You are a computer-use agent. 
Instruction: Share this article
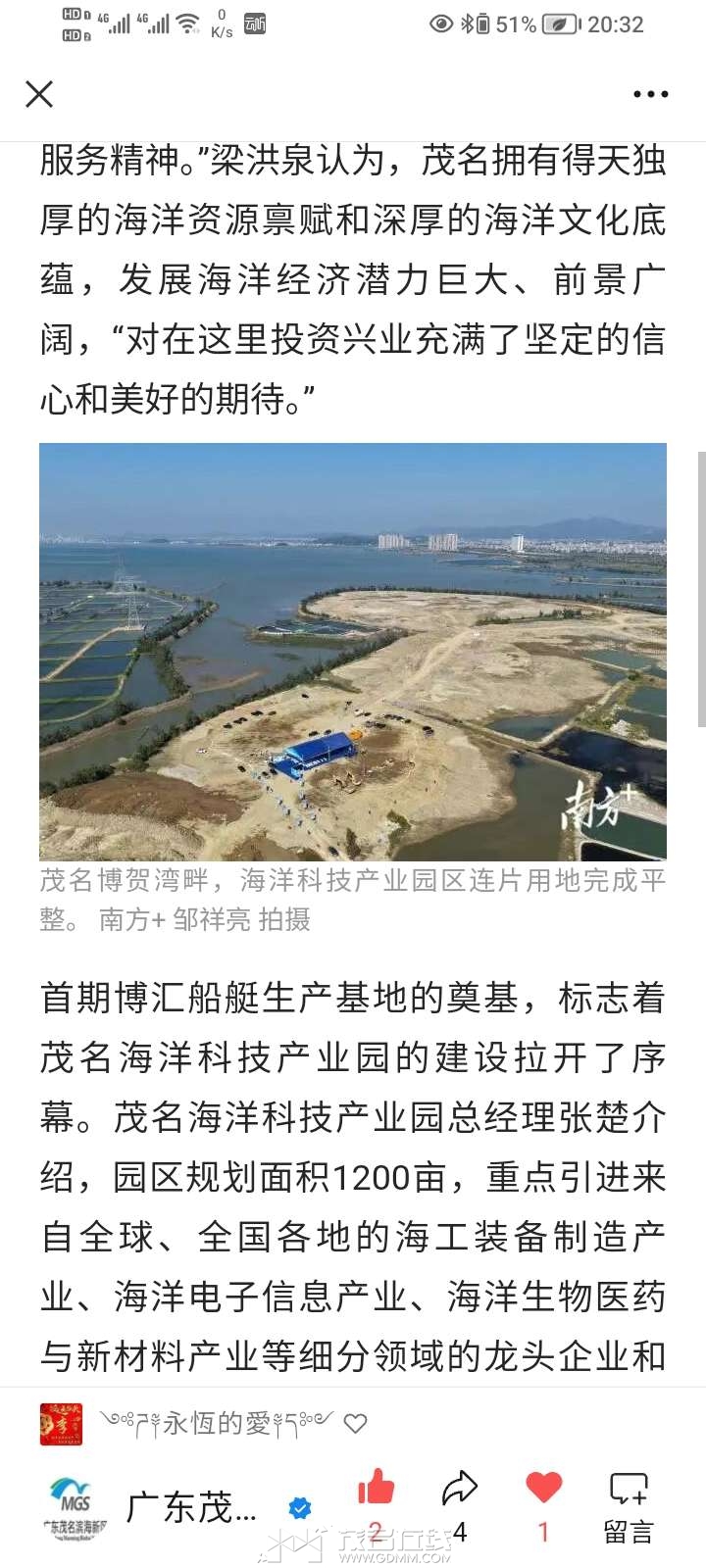click(459, 1490)
